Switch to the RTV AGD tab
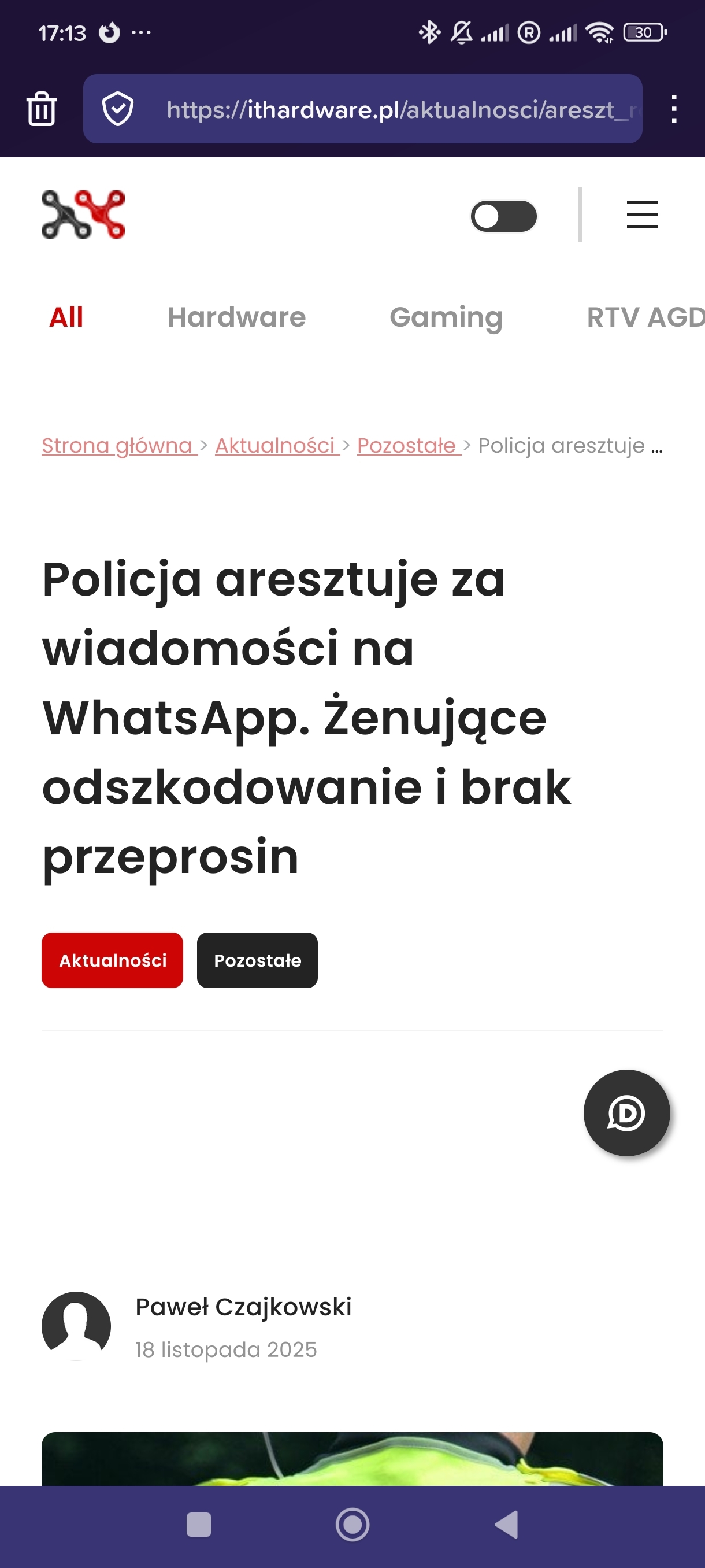 645,317
